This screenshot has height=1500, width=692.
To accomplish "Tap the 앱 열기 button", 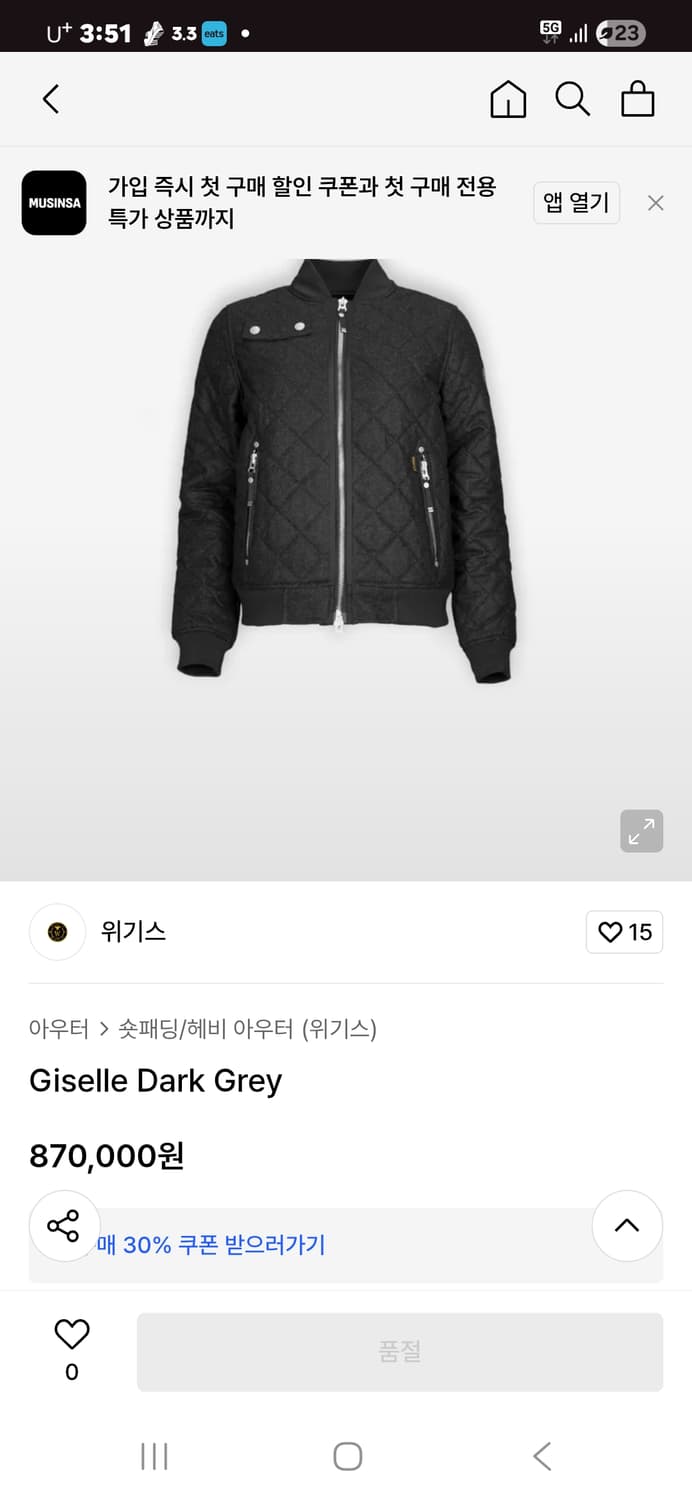I will [x=576, y=203].
